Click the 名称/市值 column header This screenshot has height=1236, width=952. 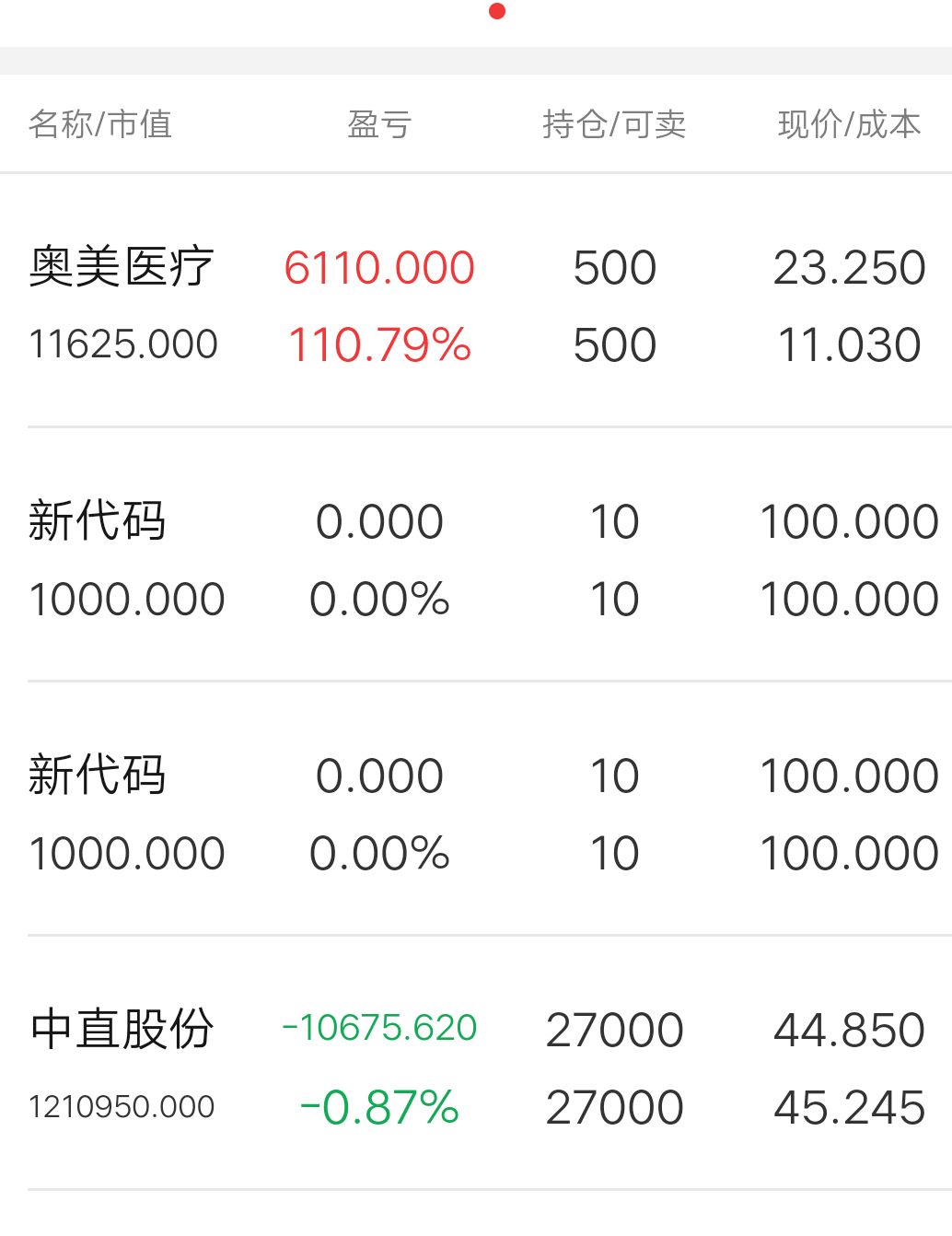[102, 123]
